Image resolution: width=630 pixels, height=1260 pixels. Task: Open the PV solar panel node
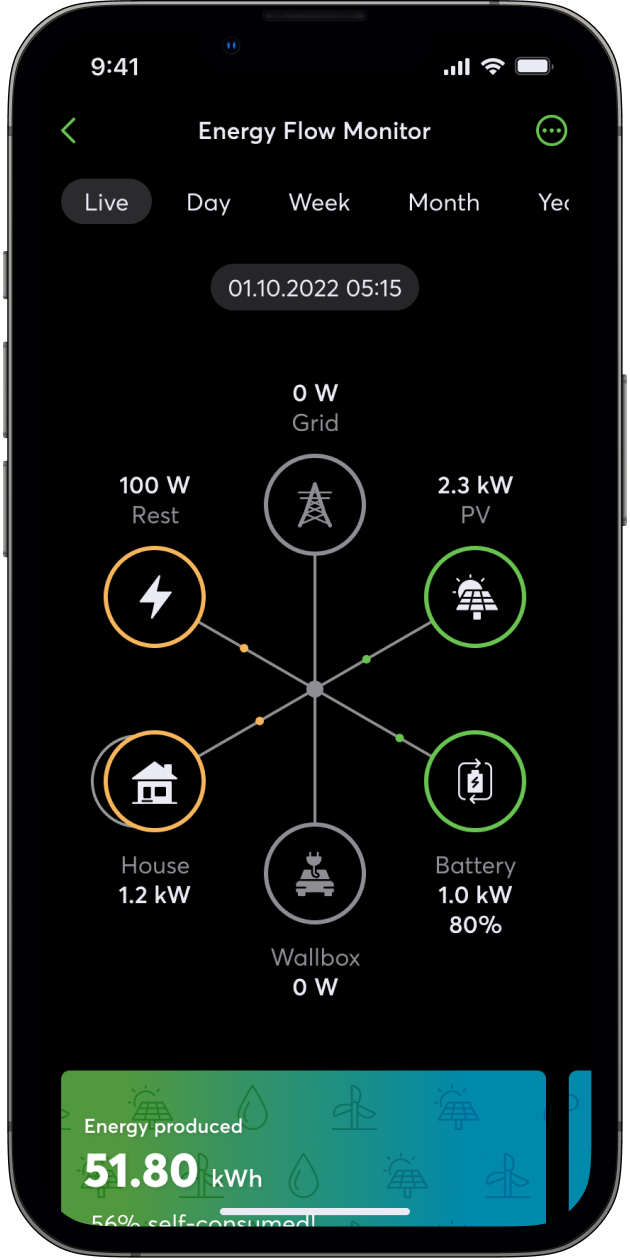475,598
